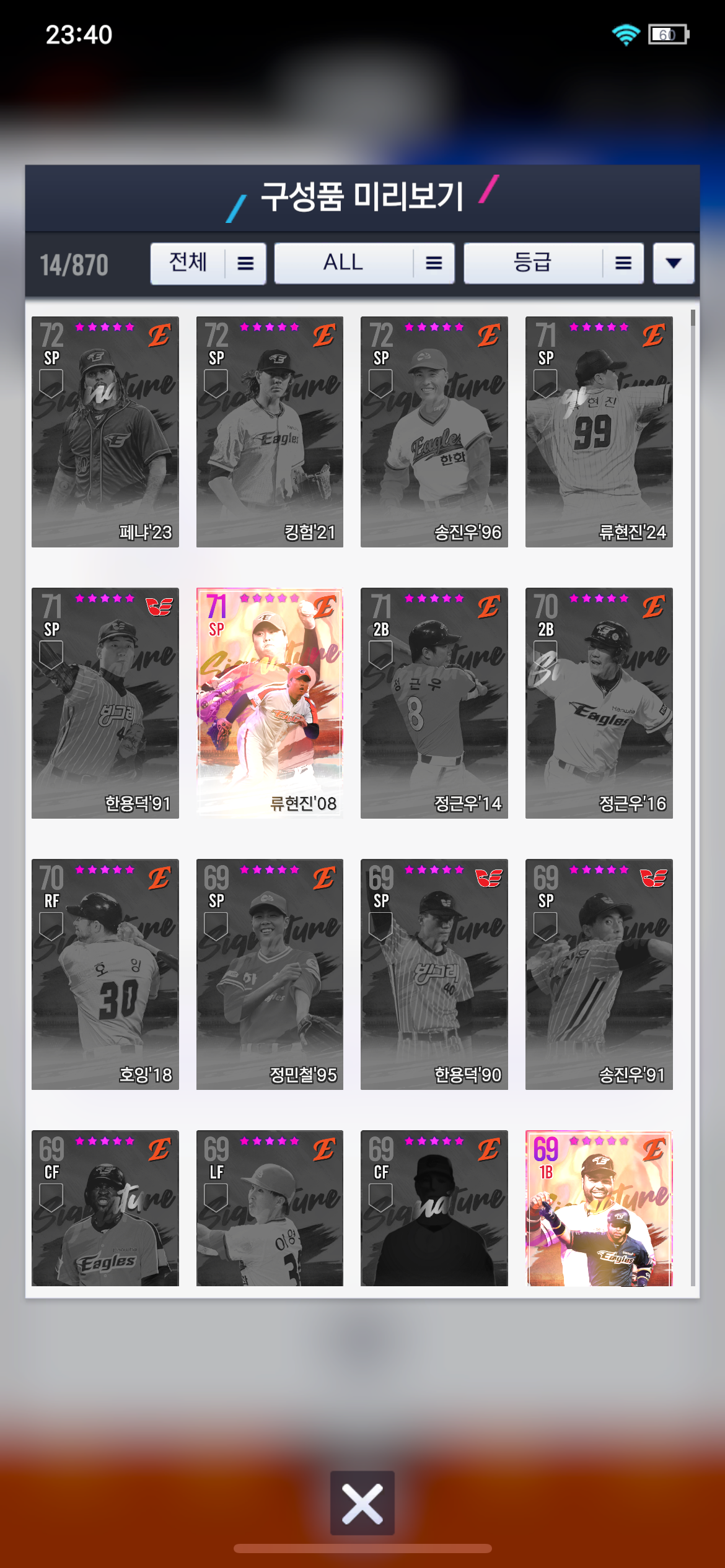
Task: Open the 69 LF player card
Action: [270, 1208]
